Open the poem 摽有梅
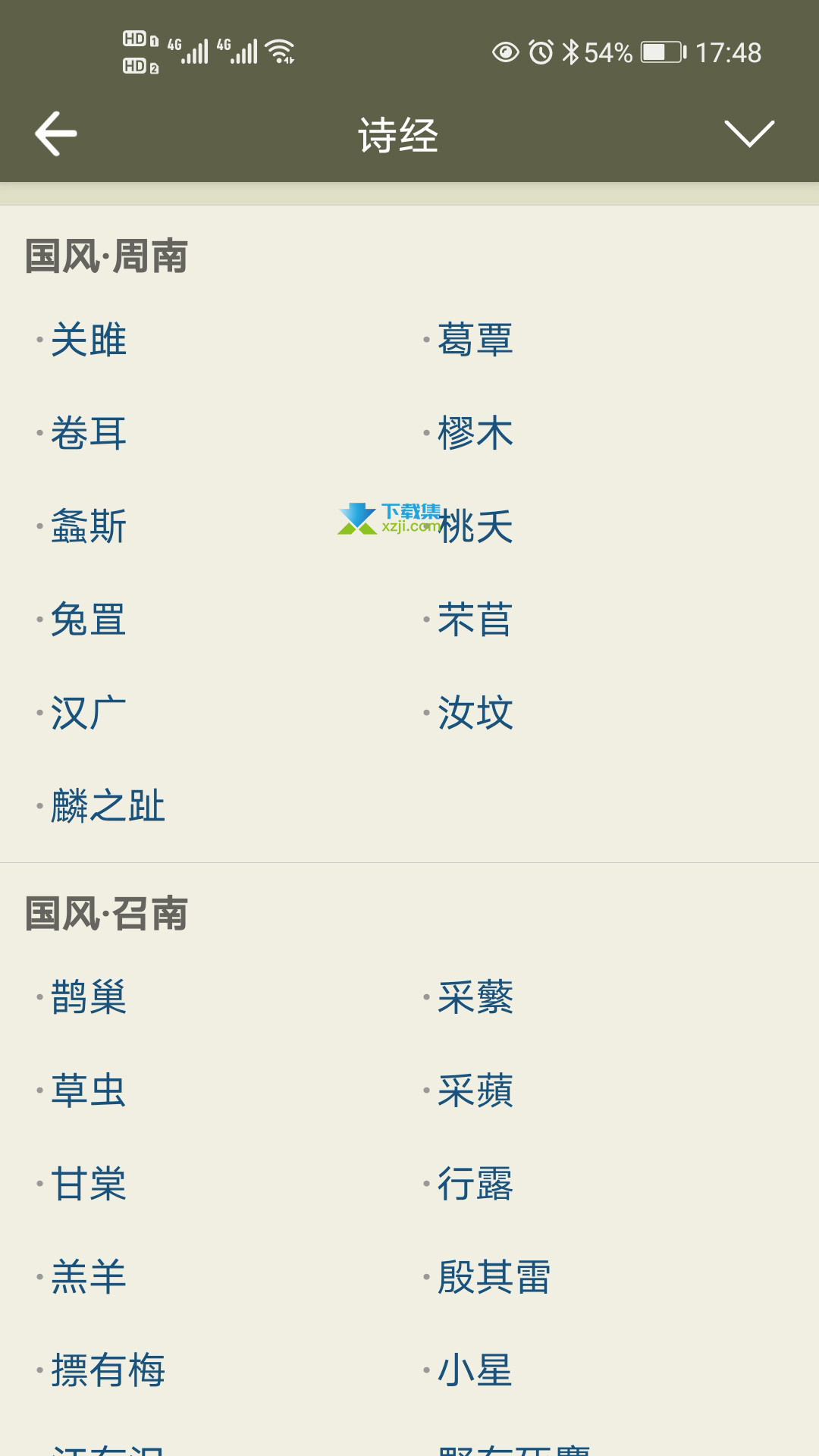The image size is (819, 1456). tap(108, 1370)
